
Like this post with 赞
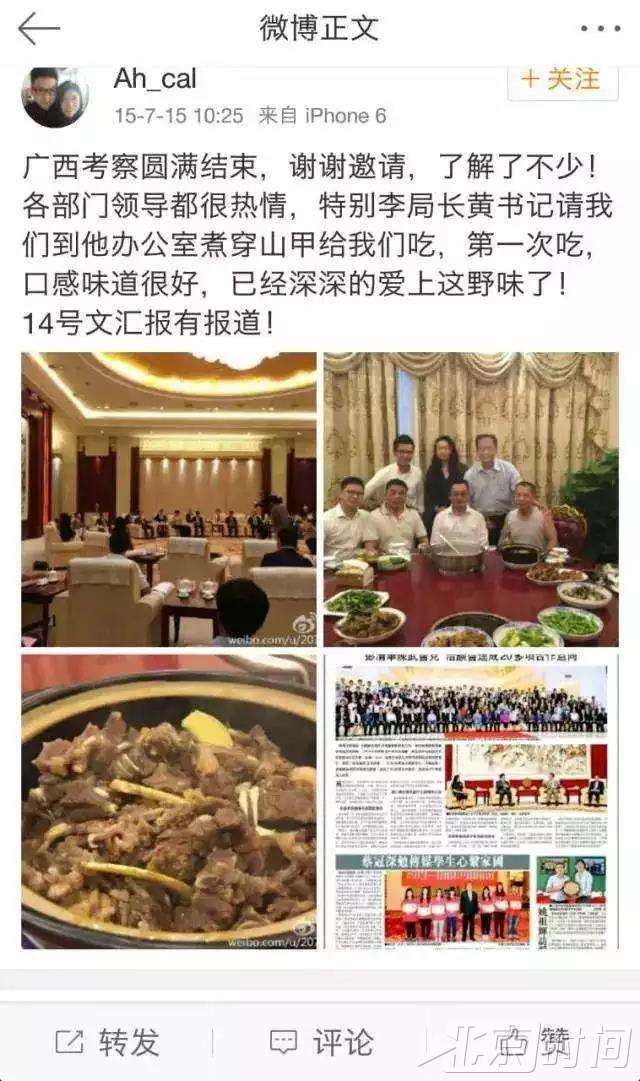pos(534,1042)
